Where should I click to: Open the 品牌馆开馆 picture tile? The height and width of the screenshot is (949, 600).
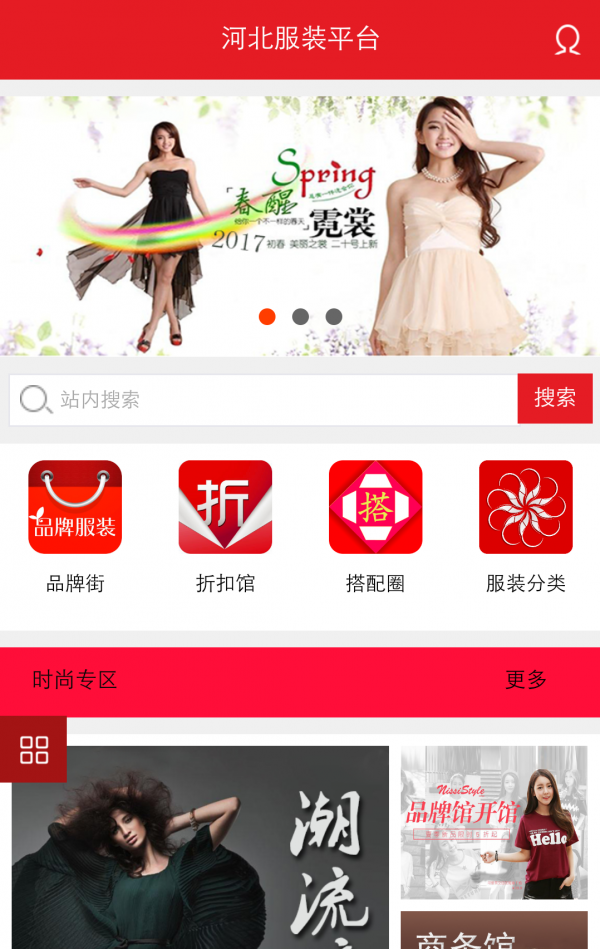click(x=494, y=822)
